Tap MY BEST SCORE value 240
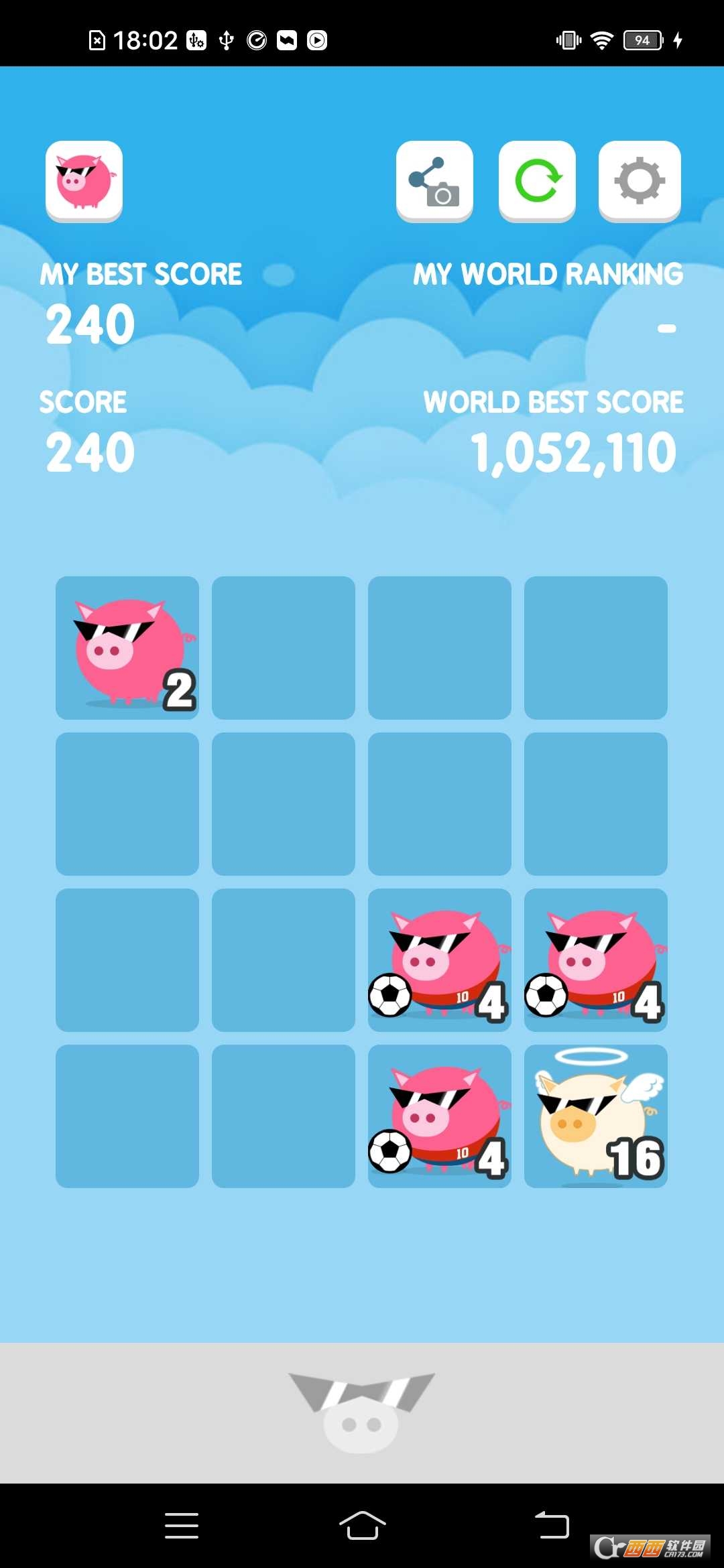Screen dimensions: 724x1568 [88, 323]
